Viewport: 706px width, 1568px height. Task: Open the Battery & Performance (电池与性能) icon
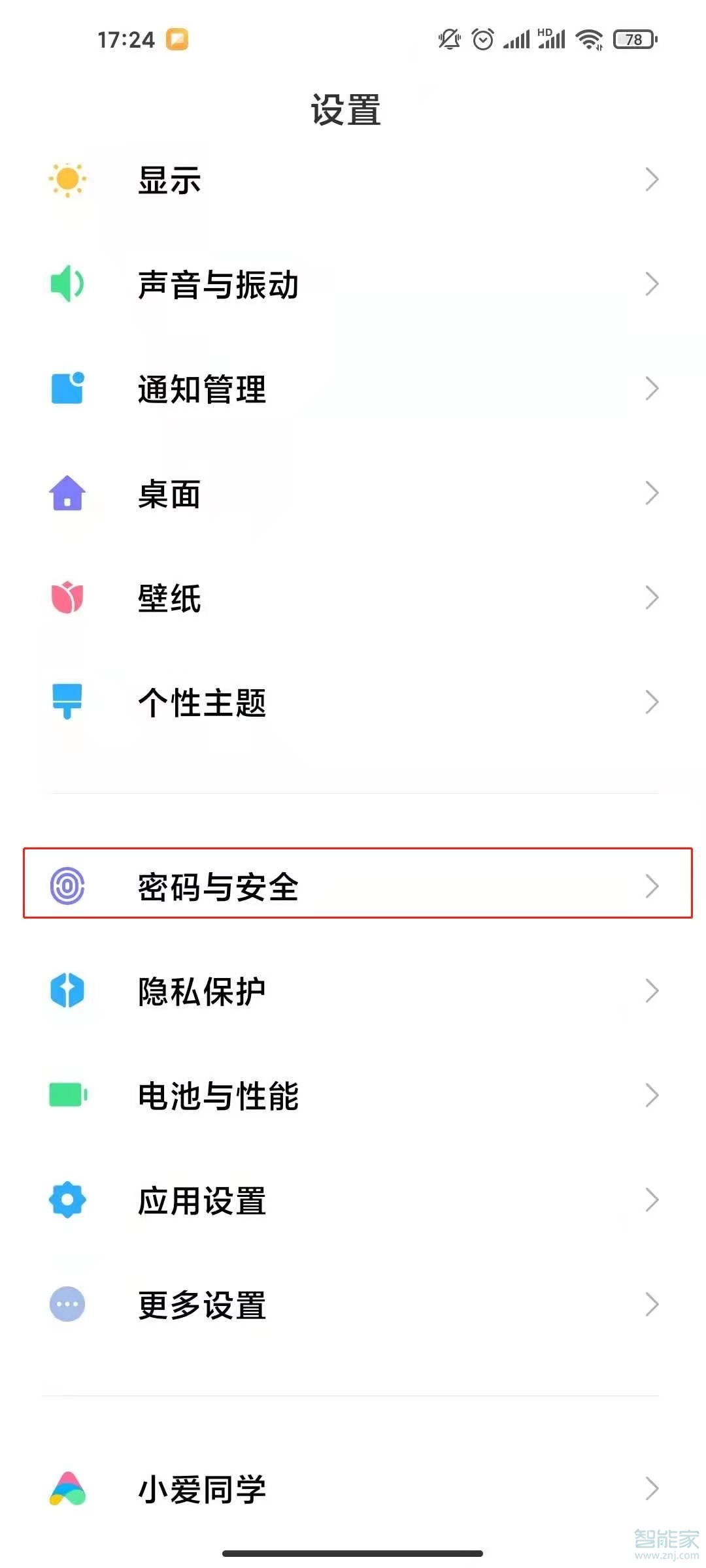[67, 1096]
